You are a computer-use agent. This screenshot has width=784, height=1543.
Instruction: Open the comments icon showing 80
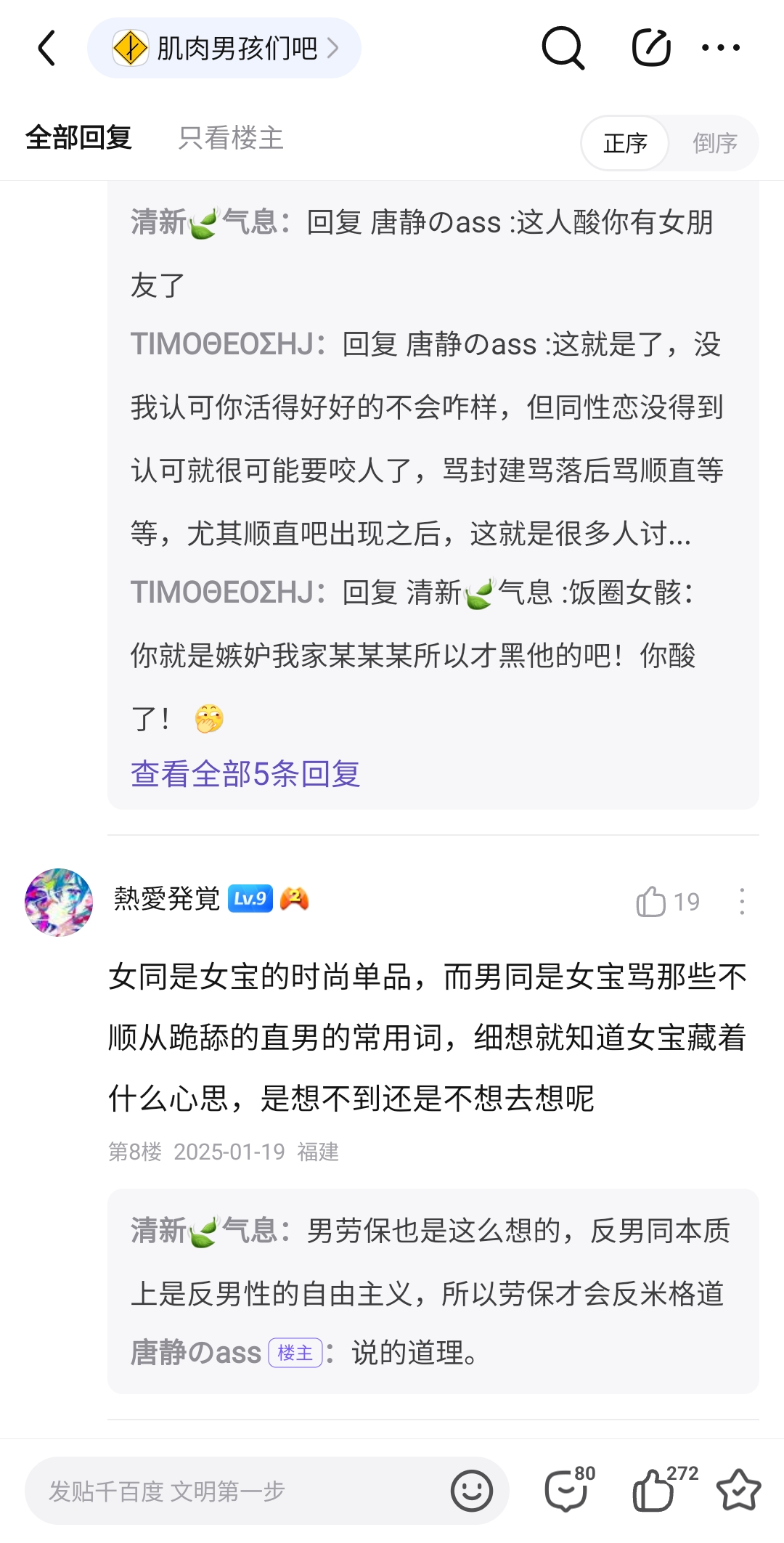point(570,1489)
